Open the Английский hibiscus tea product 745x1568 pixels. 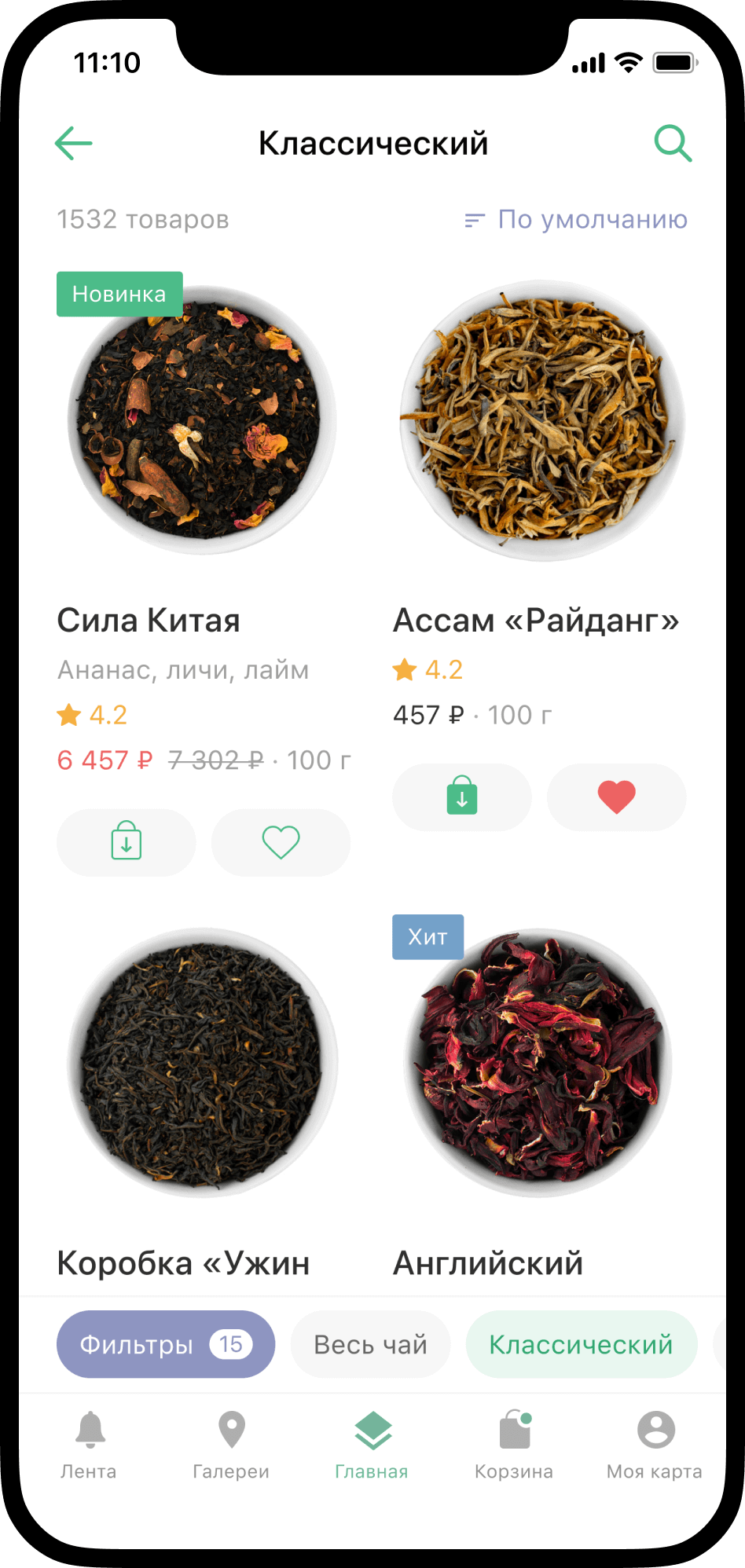pos(539,1062)
